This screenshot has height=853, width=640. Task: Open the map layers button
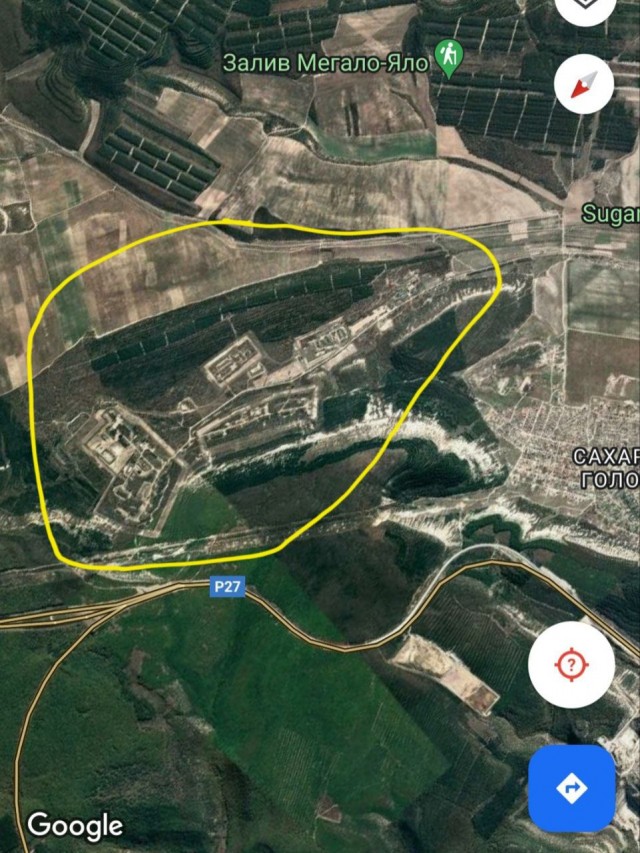[585, 8]
